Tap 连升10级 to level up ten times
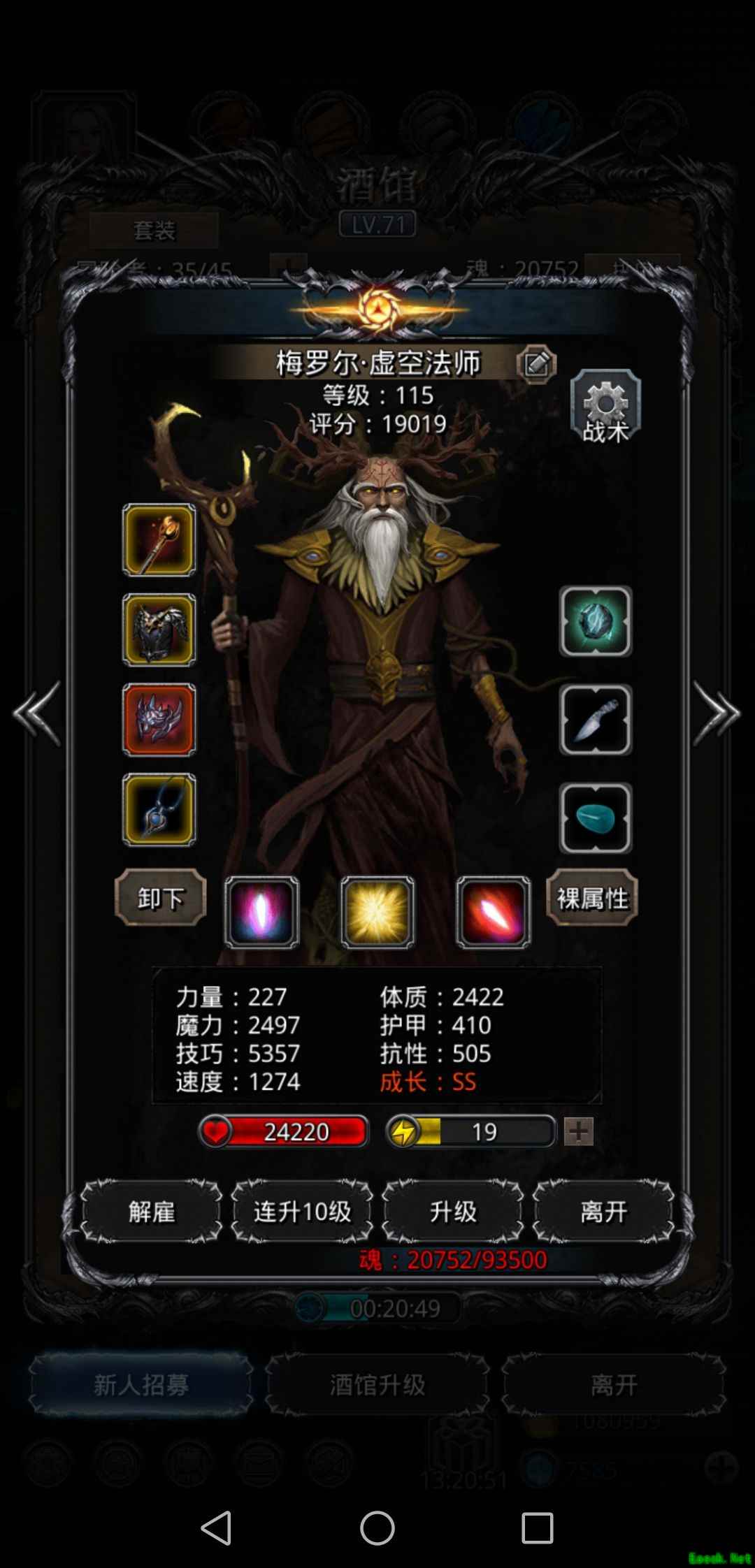The height and width of the screenshot is (1568, 755). pyautogui.click(x=302, y=1211)
